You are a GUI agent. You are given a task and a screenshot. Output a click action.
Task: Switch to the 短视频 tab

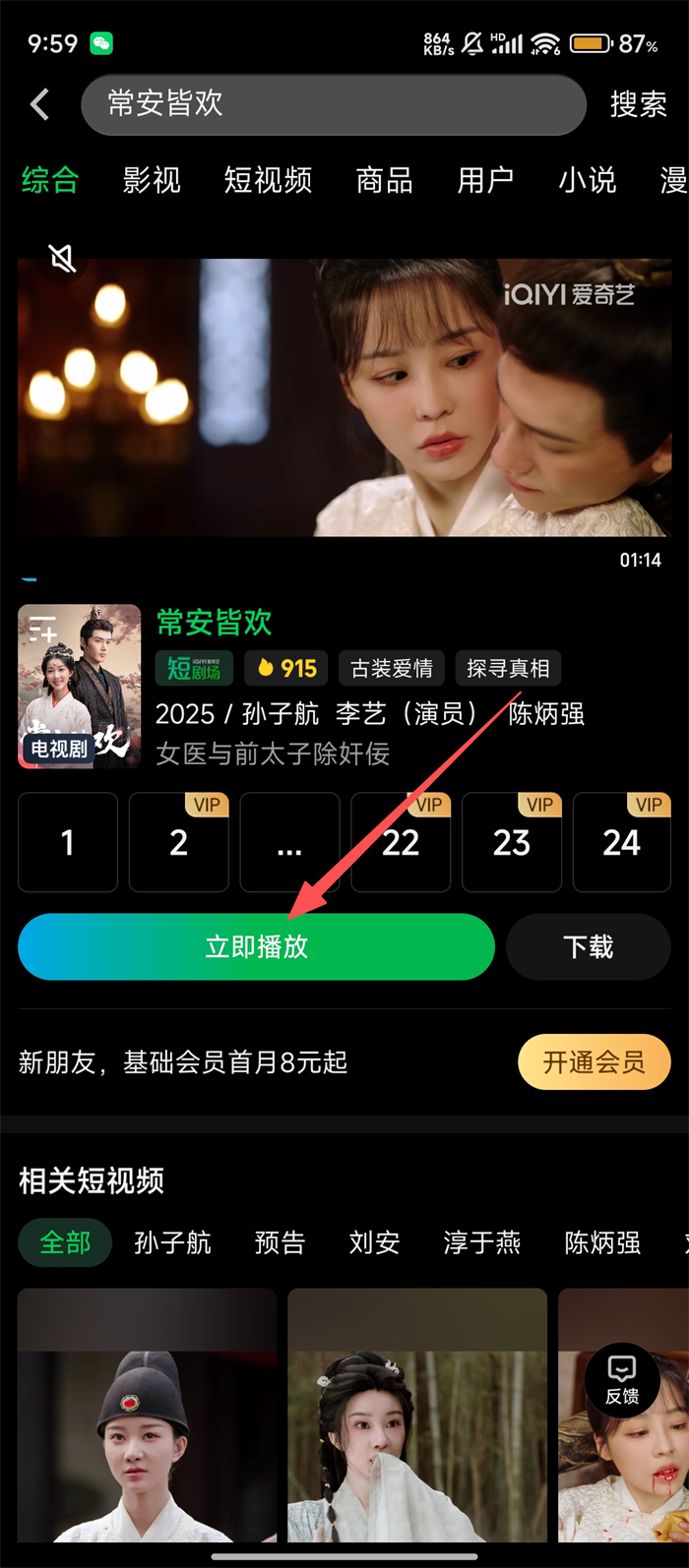pos(268,180)
